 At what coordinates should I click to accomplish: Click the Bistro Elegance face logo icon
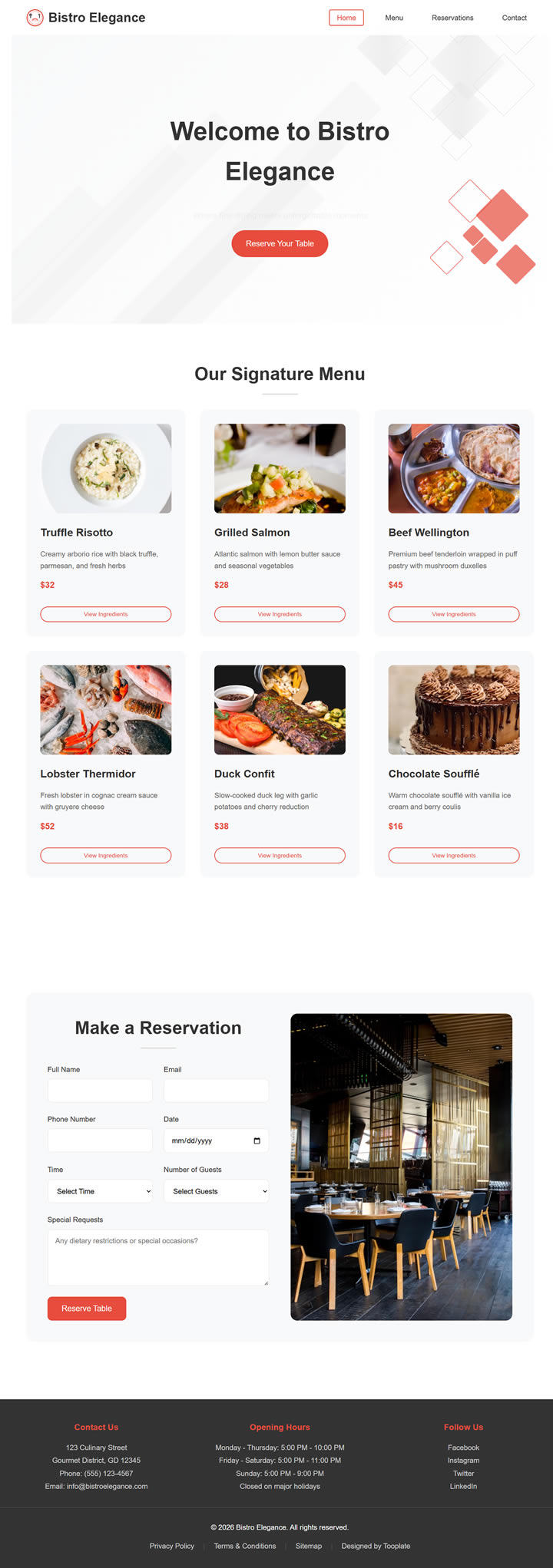[x=34, y=17]
